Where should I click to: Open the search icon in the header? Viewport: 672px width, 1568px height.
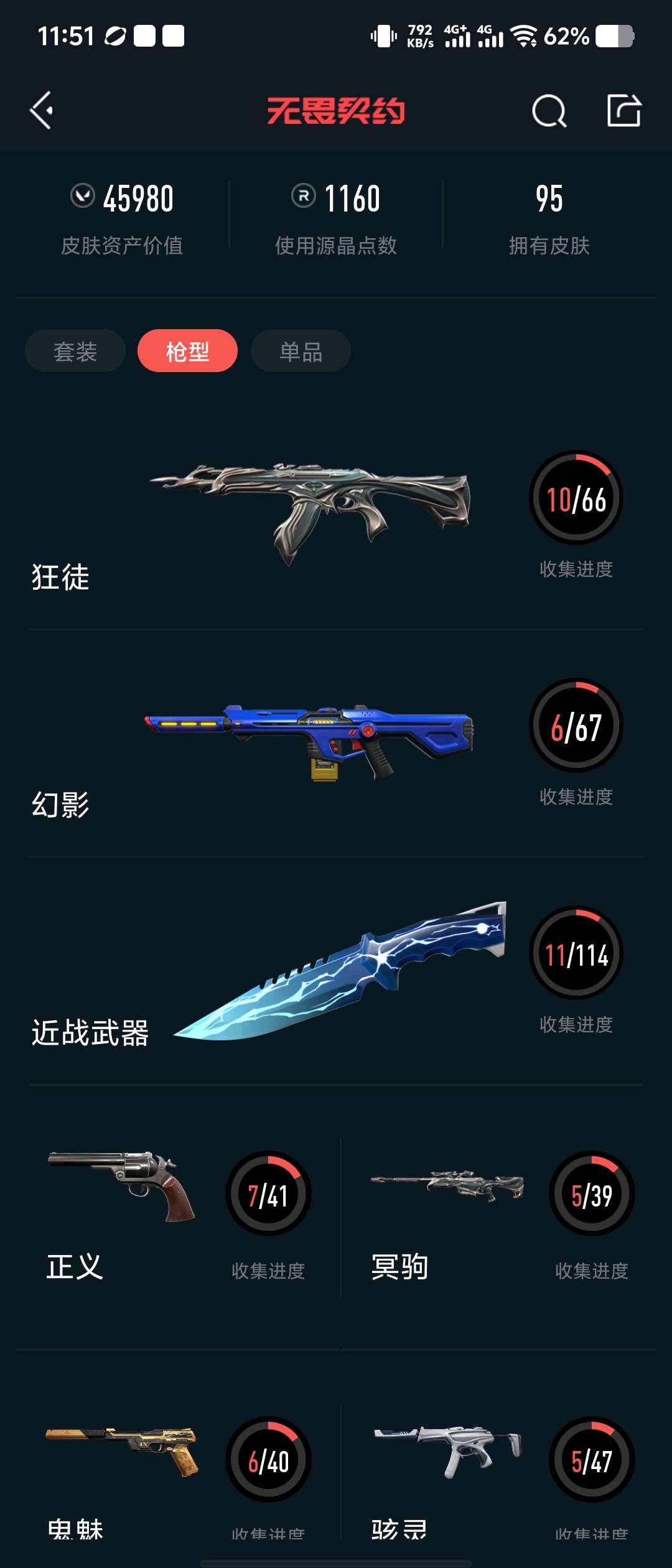[x=549, y=111]
